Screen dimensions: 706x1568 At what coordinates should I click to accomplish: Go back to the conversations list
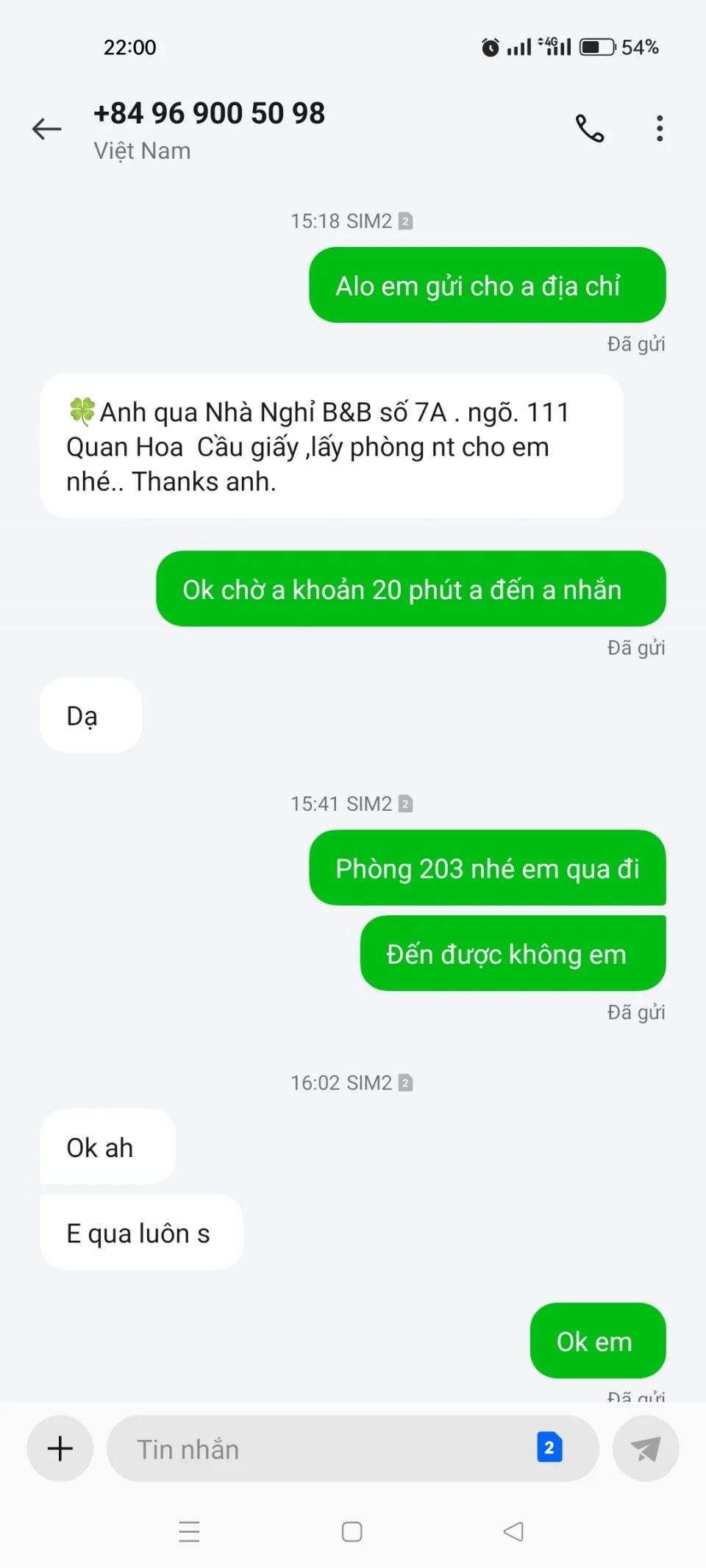point(46,129)
